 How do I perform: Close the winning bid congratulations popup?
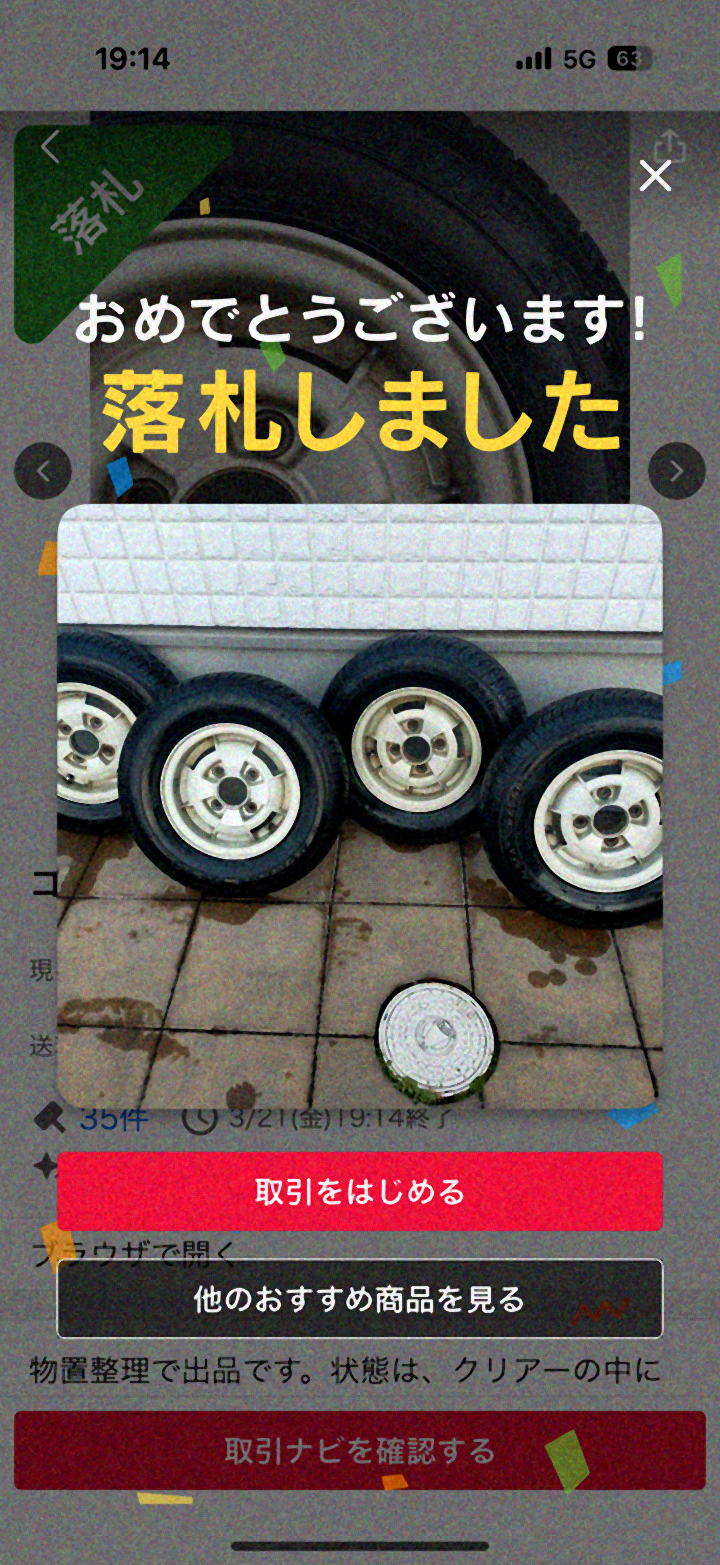[x=655, y=176]
